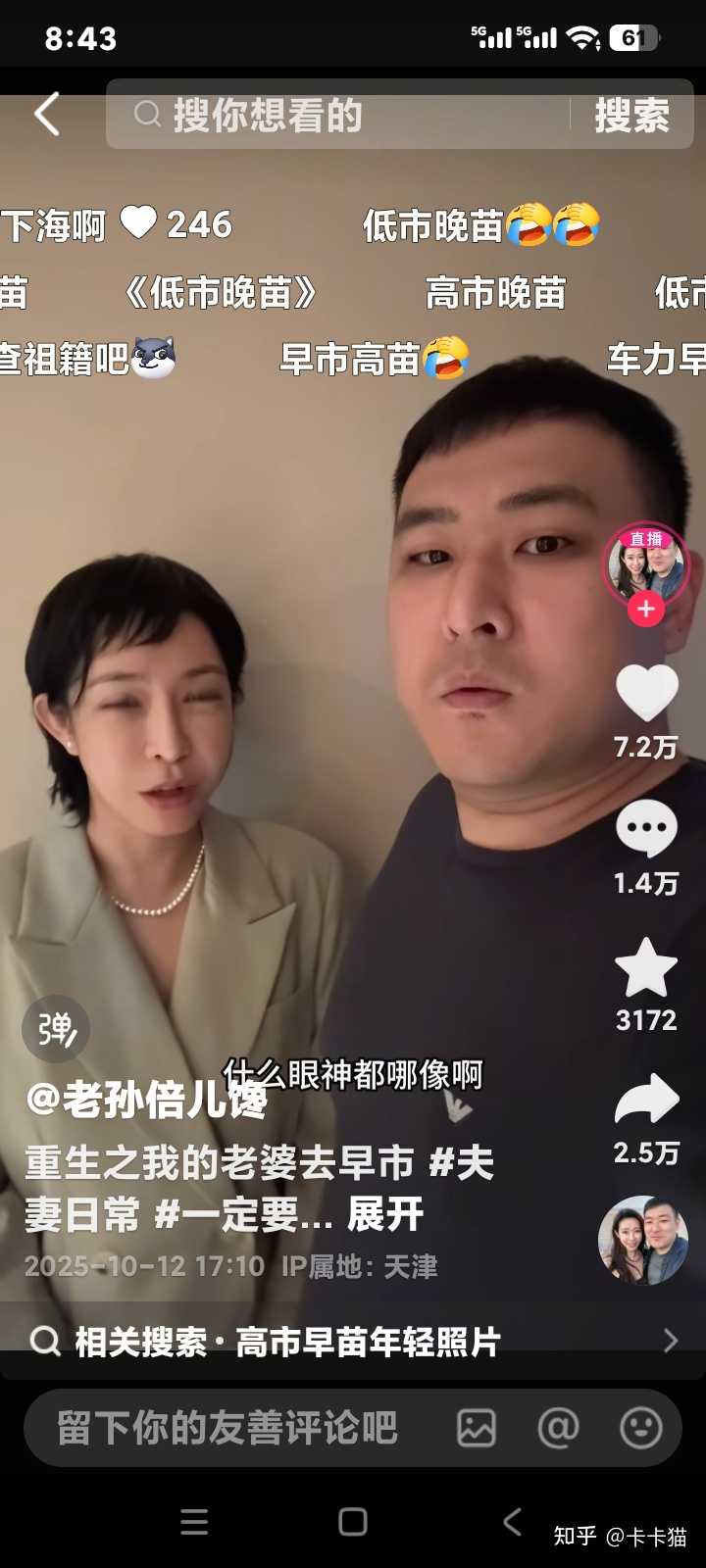Attach an image to the comment

477,1428
